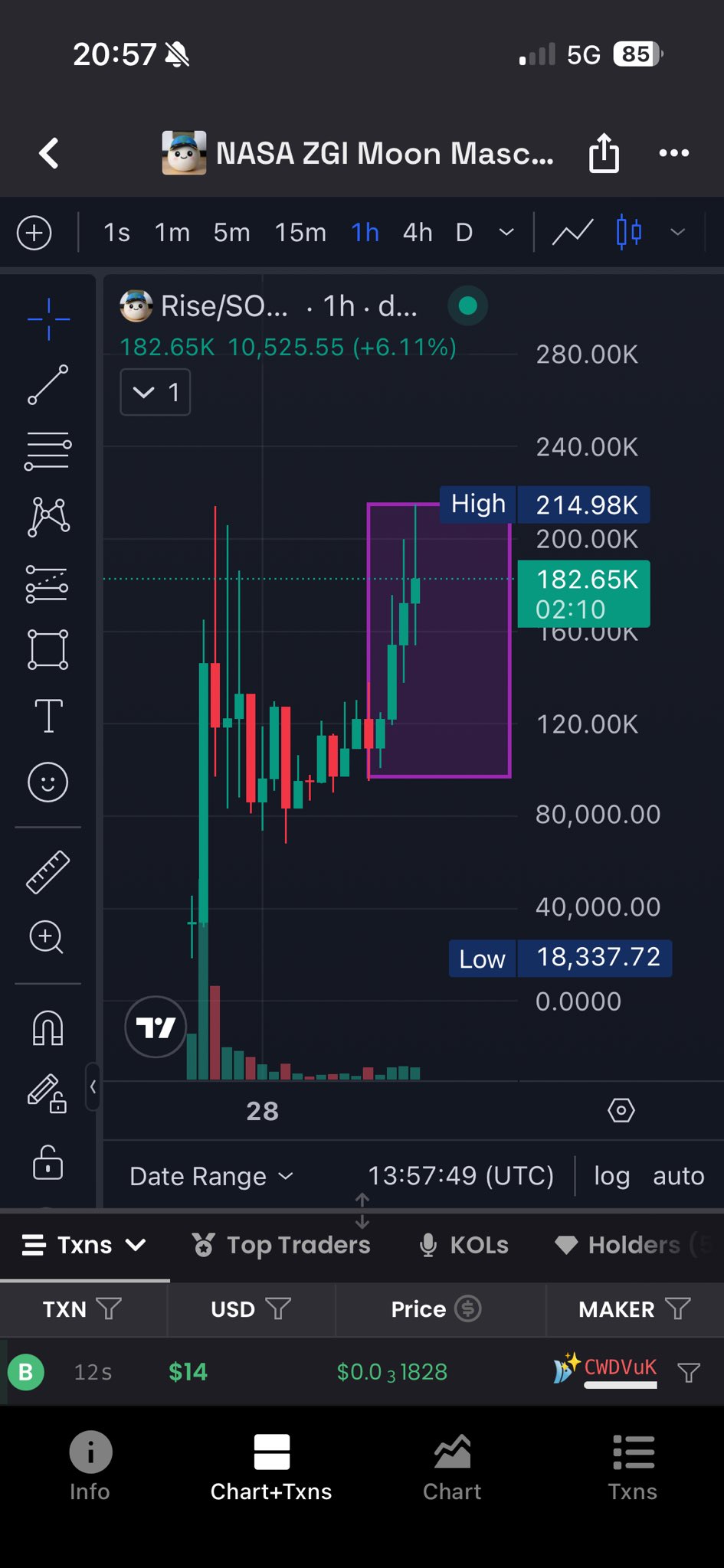Pick the trend line drawing tool
This screenshot has height=1568, width=724.
[48, 384]
